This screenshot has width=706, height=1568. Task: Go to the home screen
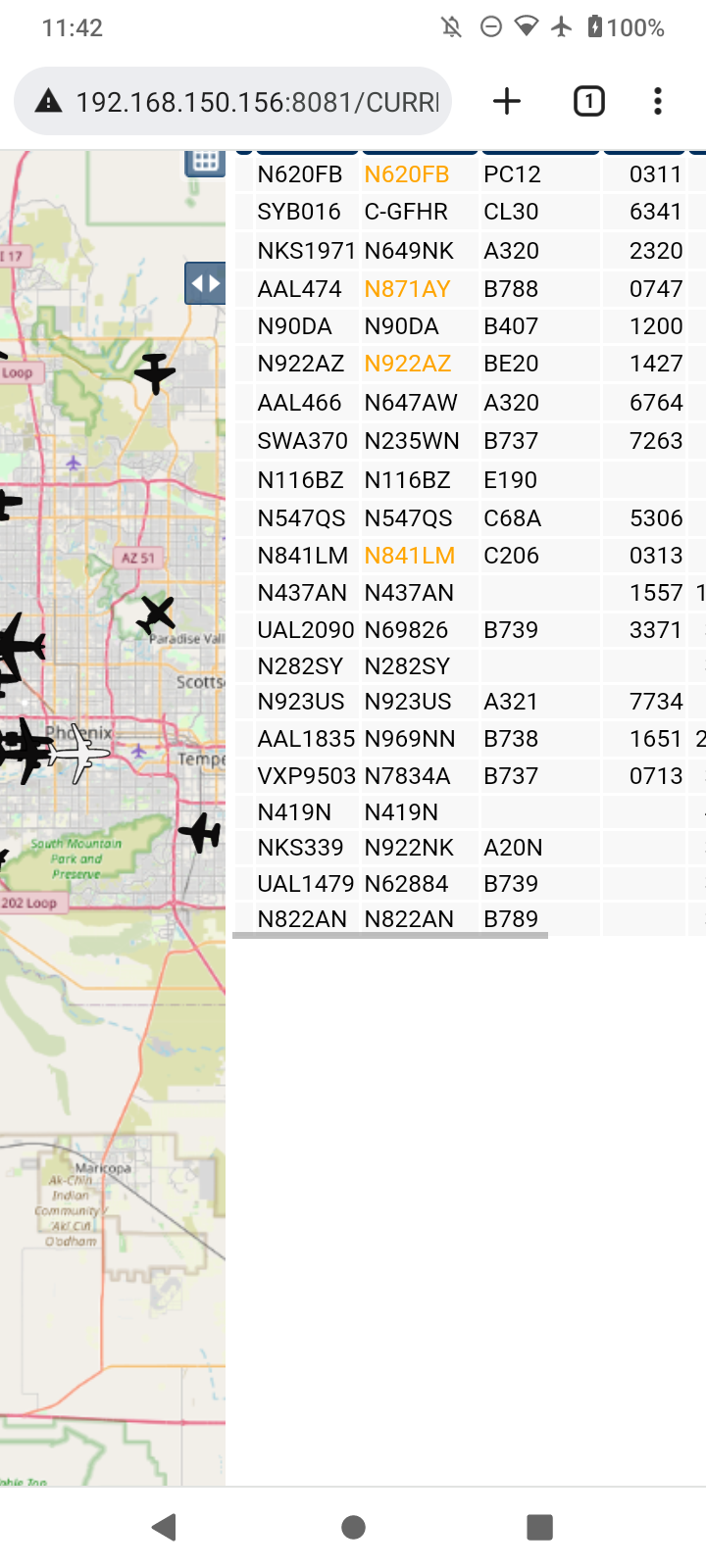click(x=353, y=1527)
